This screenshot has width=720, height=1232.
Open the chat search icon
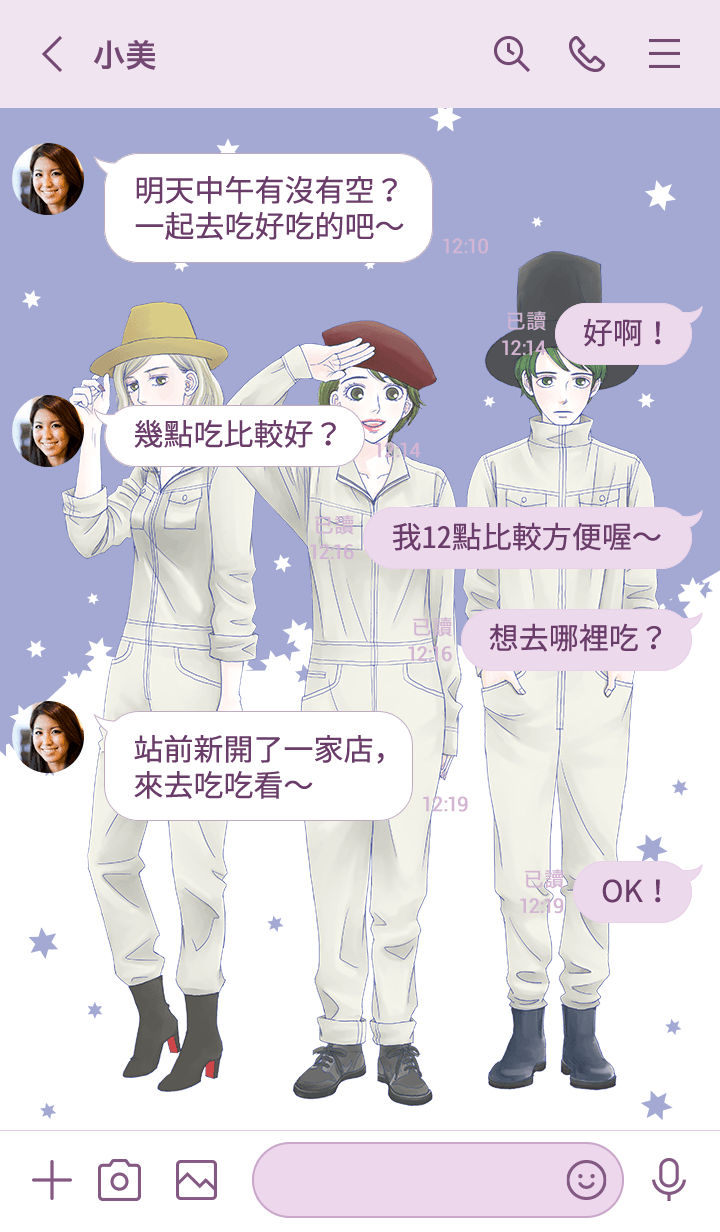(511, 54)
